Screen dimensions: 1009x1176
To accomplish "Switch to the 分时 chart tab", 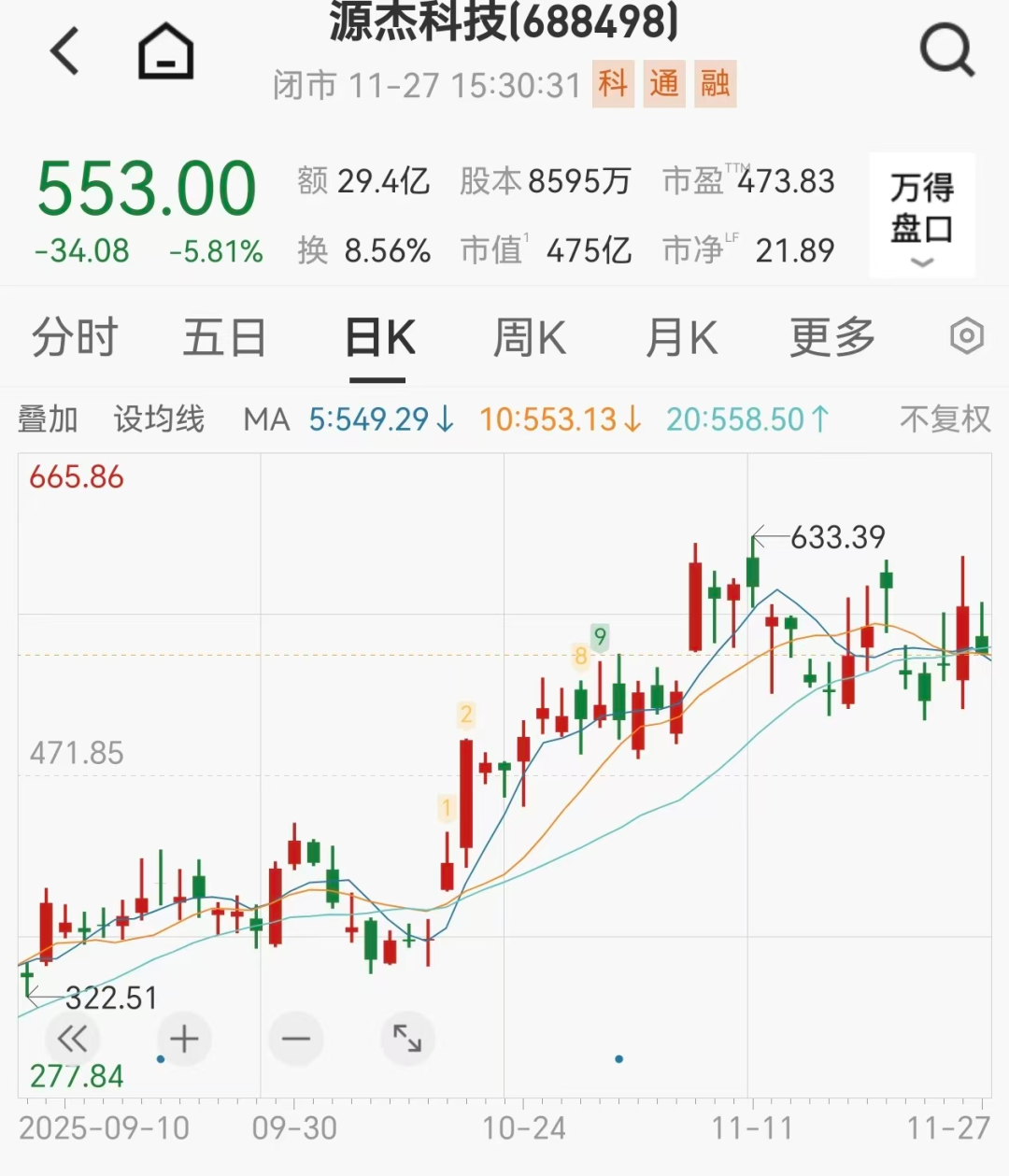I will pyautogui.click(x=75, y=338).
